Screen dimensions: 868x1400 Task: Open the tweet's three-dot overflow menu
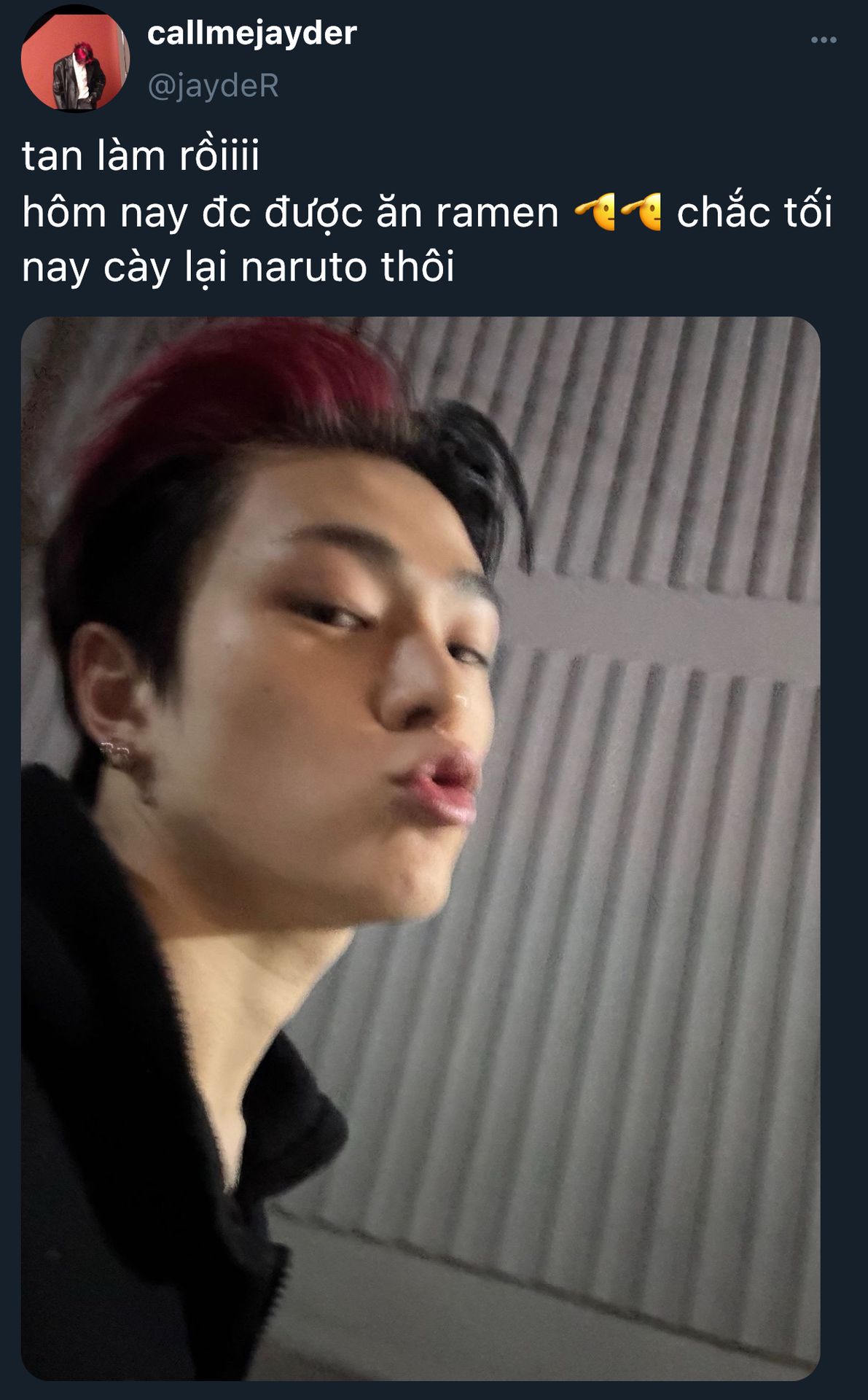(x=824, y=40)
